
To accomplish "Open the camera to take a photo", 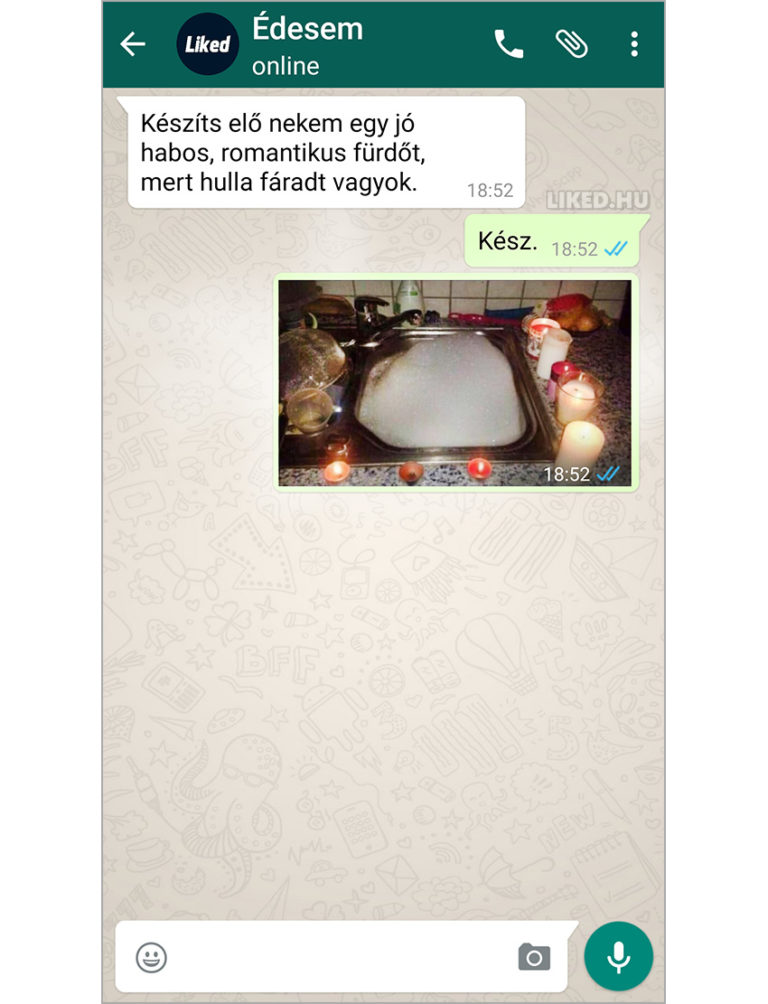I will 534,957.
